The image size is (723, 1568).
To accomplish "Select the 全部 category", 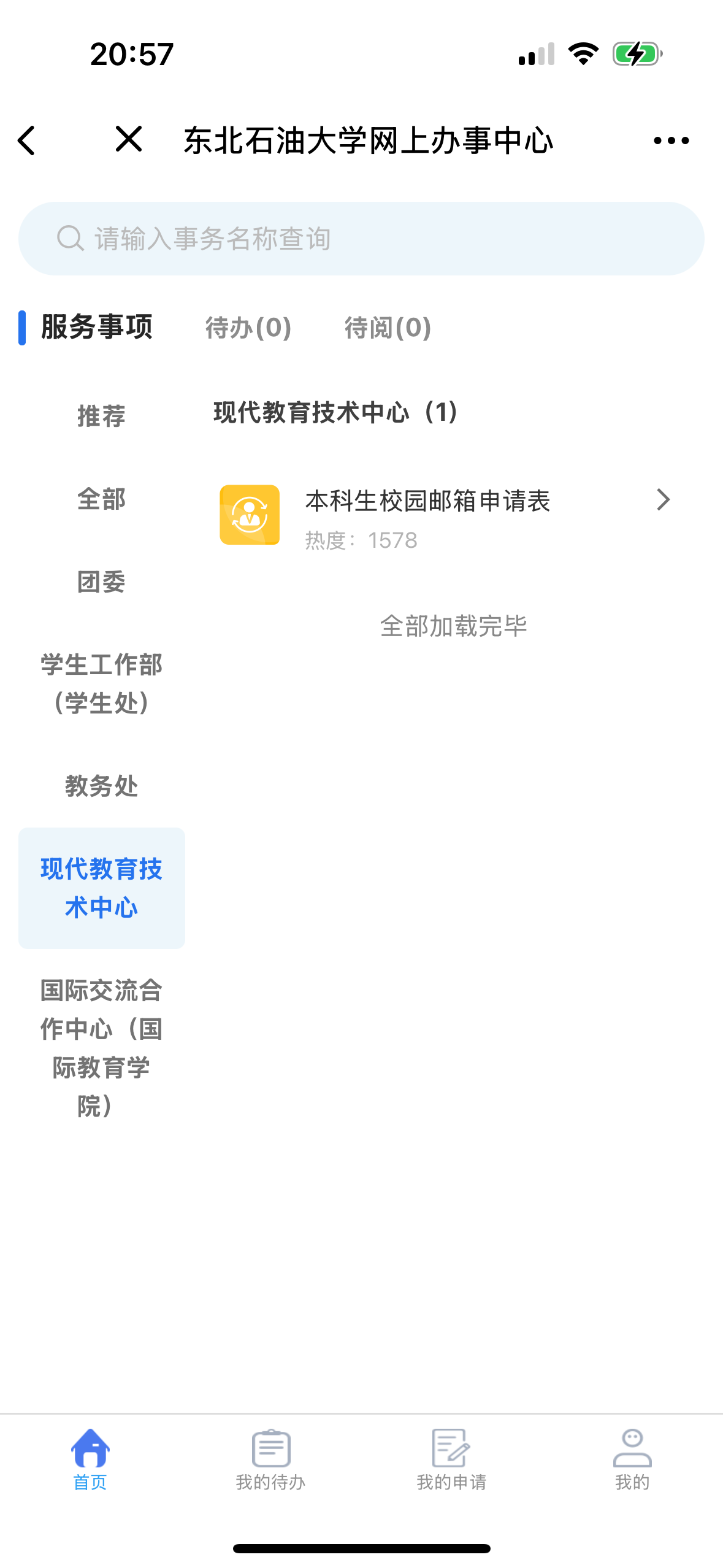I will point(102,499).
